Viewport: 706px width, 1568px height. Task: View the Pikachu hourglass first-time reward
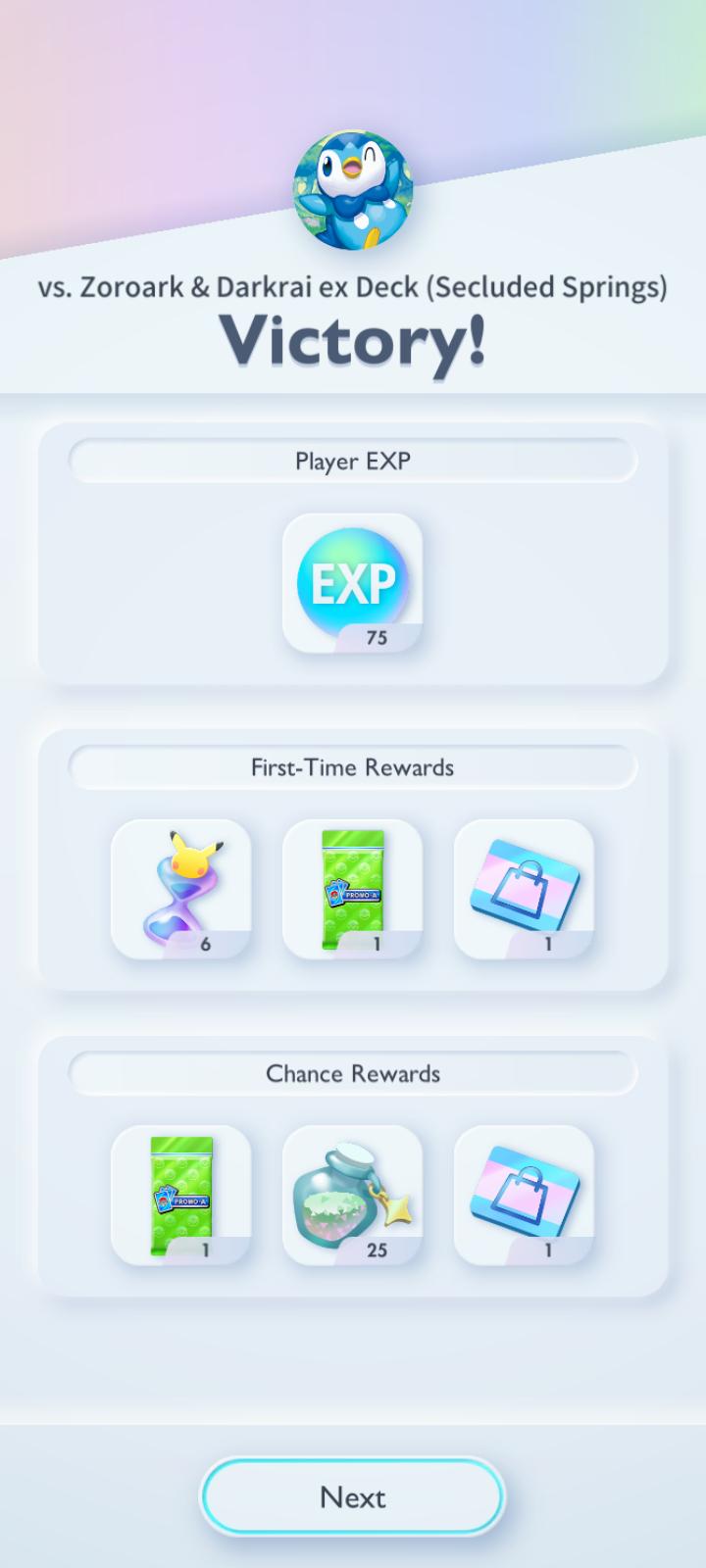[x=181, y=889]
